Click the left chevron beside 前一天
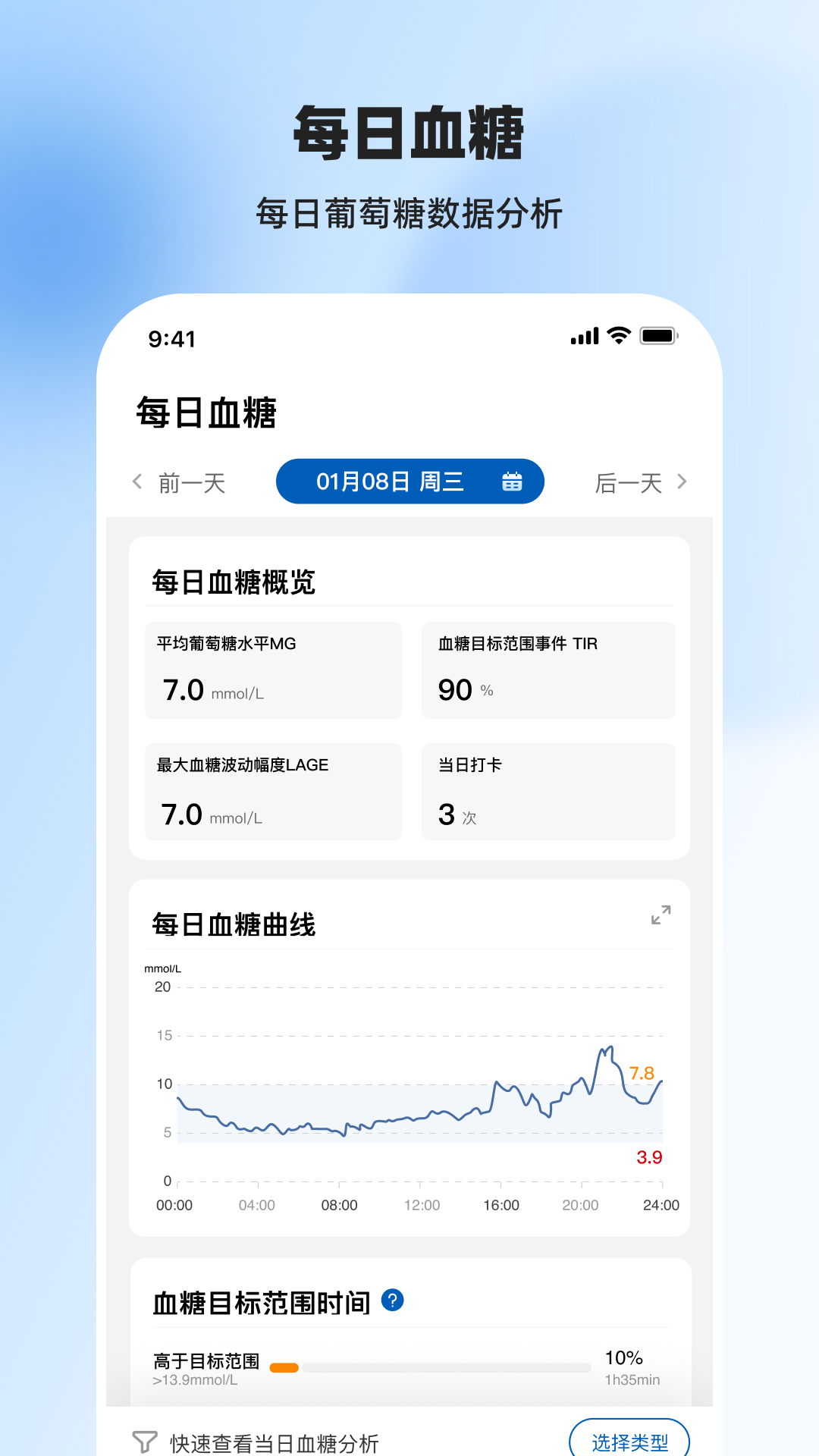The width and height of the screenshot is (819, 1456). (137, 481)
